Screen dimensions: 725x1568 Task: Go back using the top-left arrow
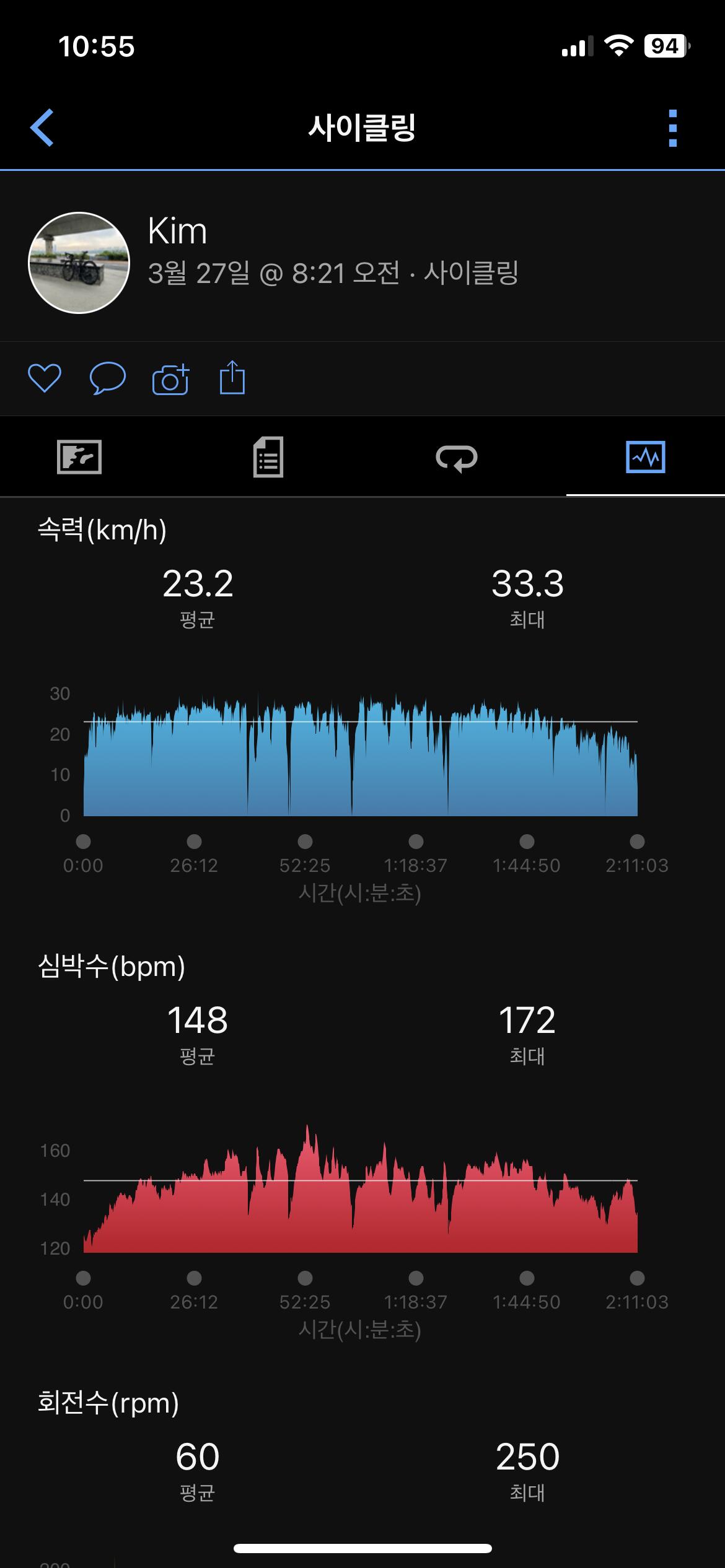[x=42, y=128]
